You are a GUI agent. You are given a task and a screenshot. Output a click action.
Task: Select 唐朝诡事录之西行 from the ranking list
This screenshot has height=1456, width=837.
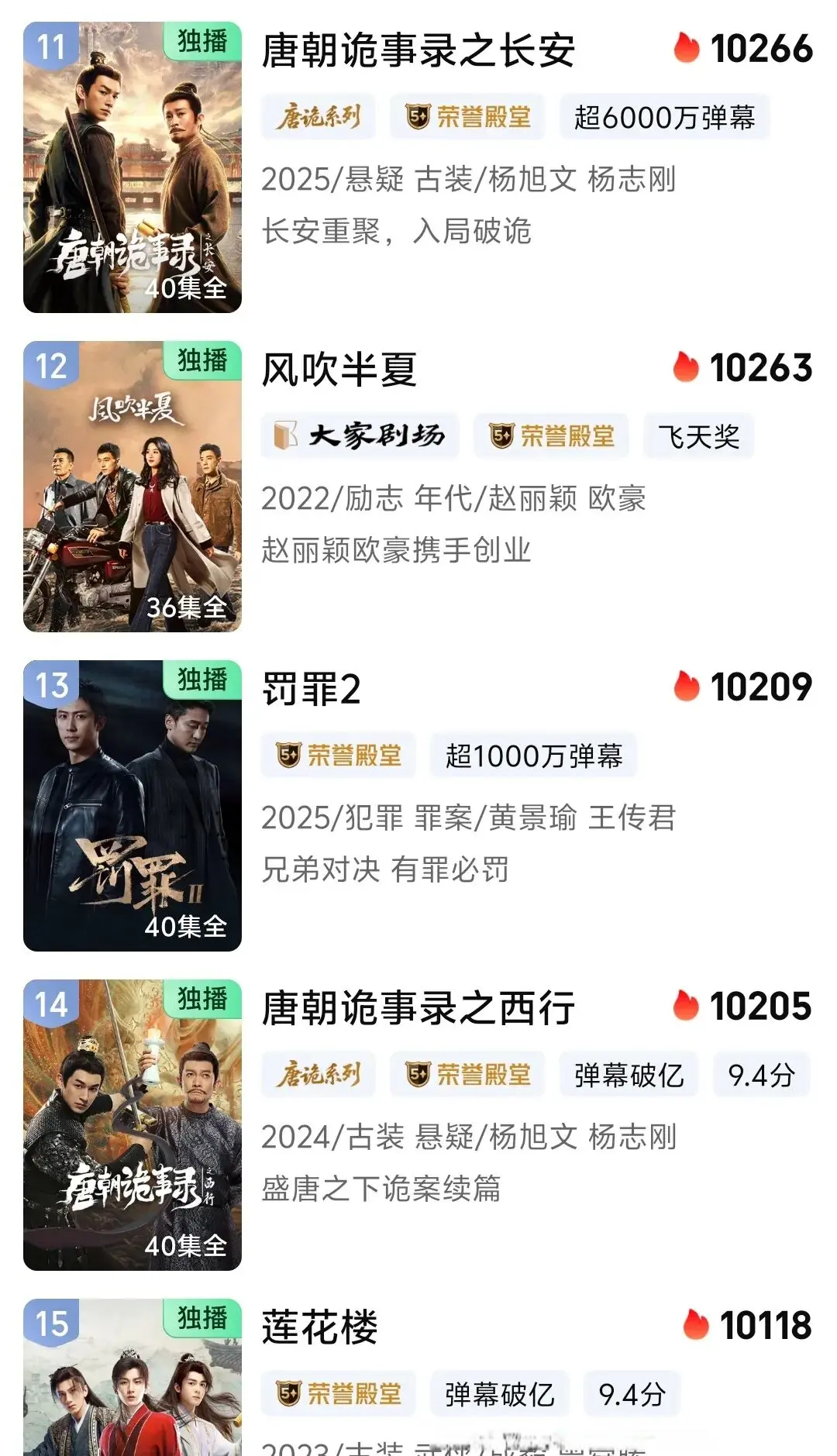tap(418, 1008)
